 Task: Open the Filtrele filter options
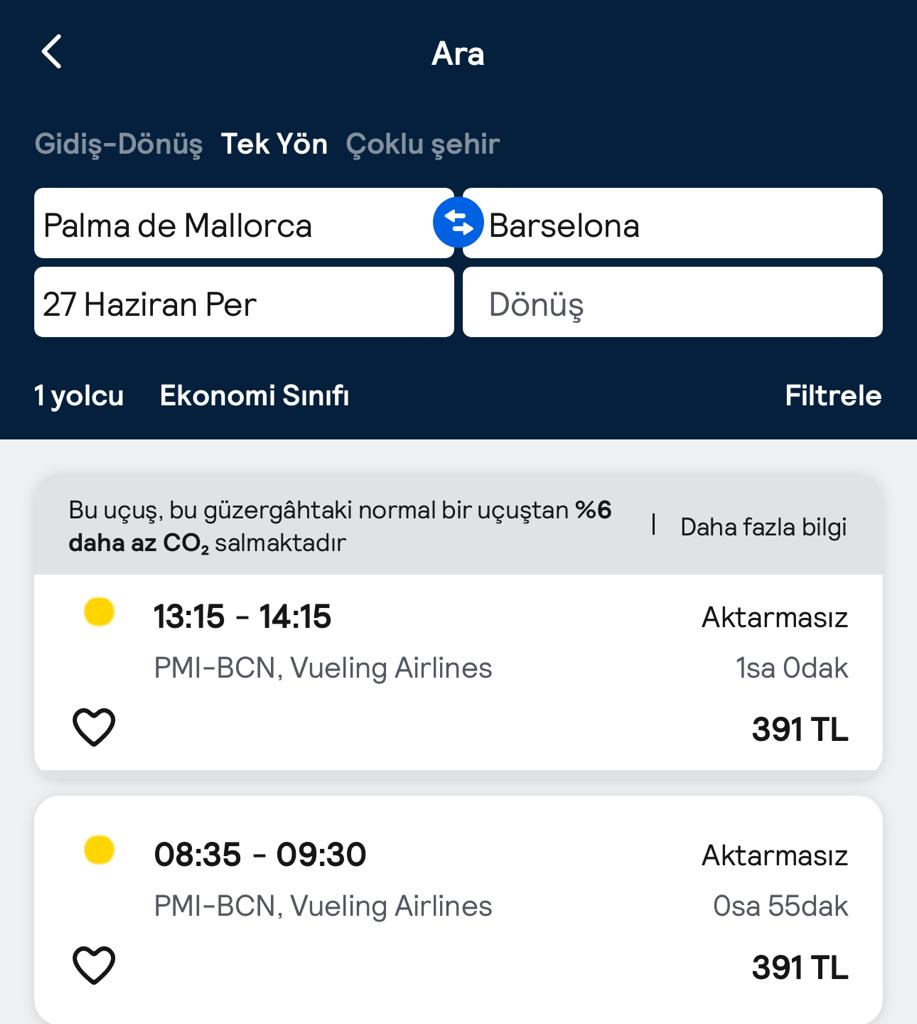[833, 396]
